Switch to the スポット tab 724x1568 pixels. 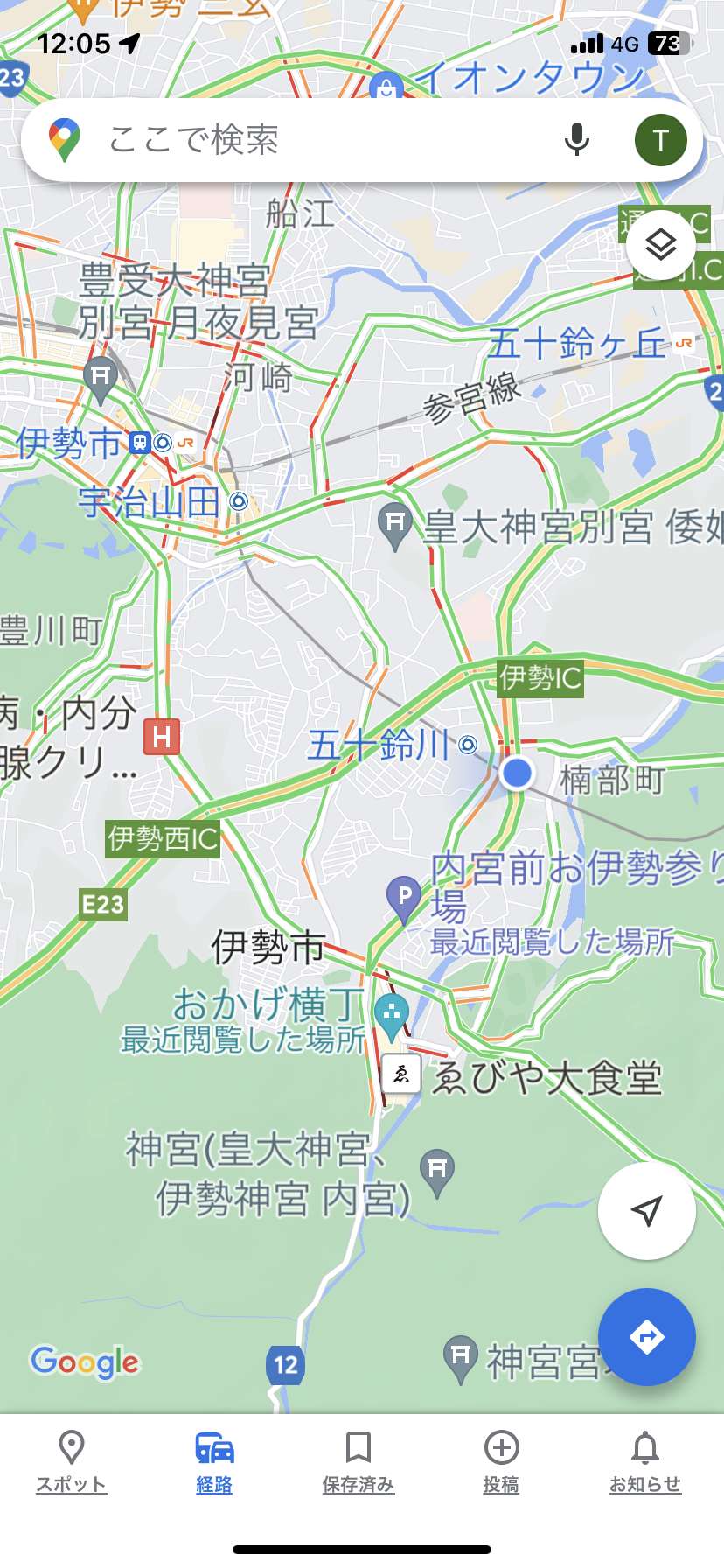tap(71, 1462)
